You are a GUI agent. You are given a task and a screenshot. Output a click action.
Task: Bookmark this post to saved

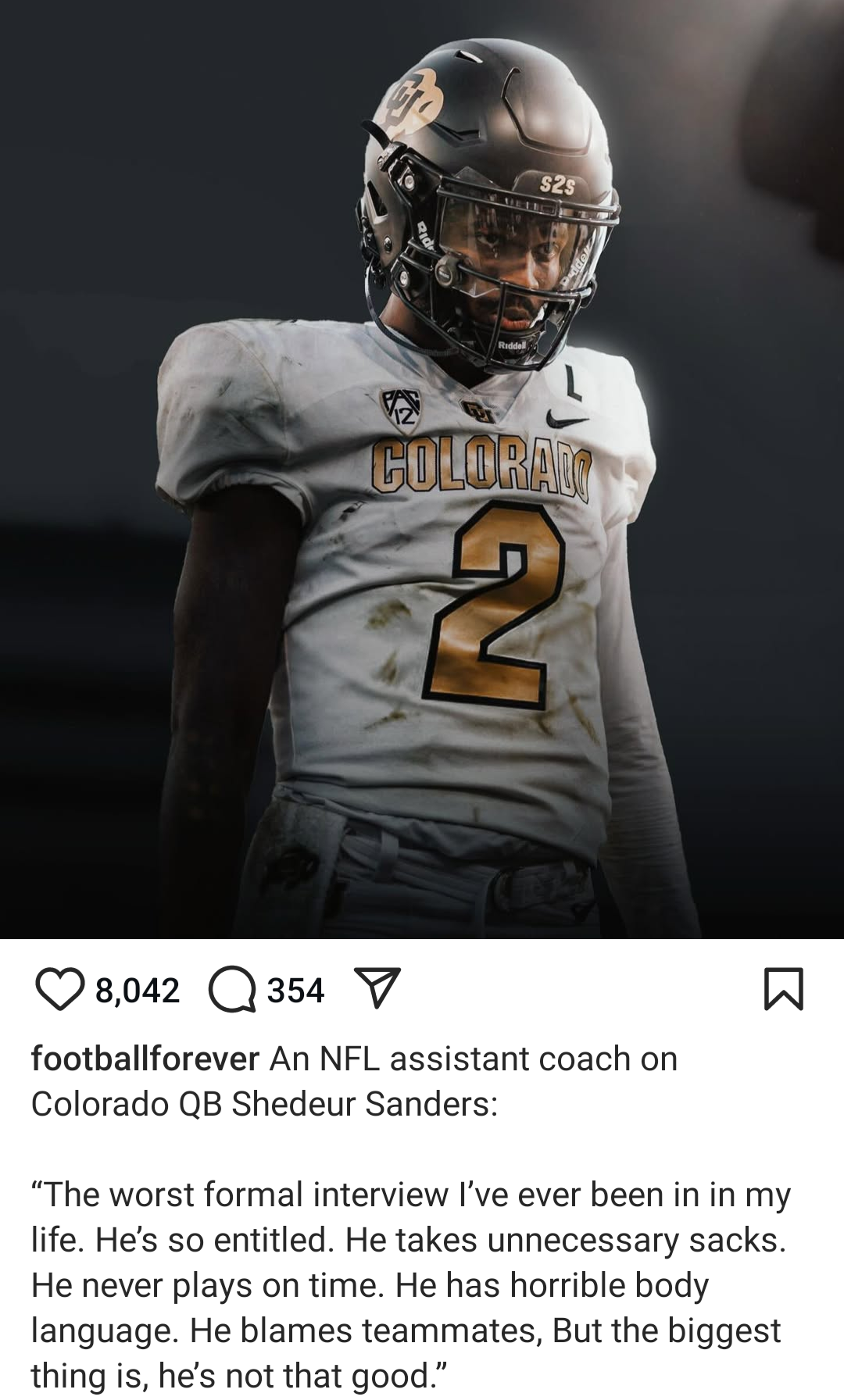783,989
